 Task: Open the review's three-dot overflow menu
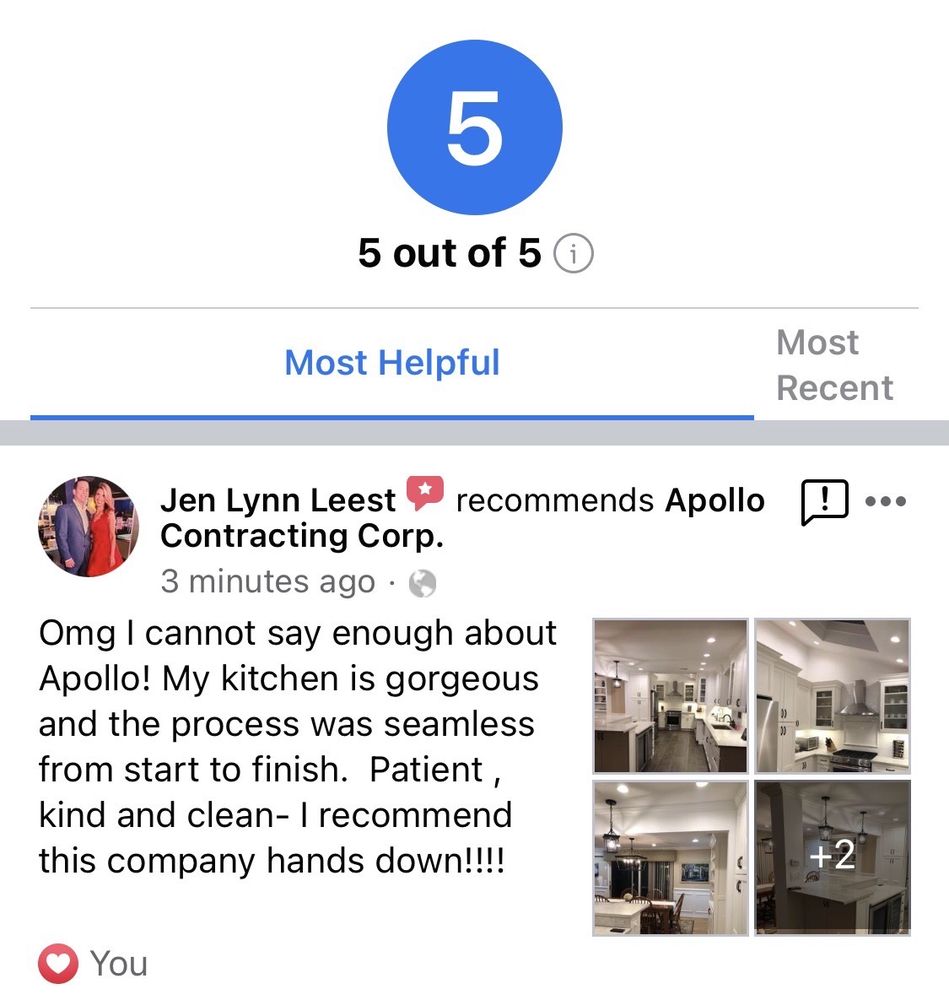click(885, 502)
